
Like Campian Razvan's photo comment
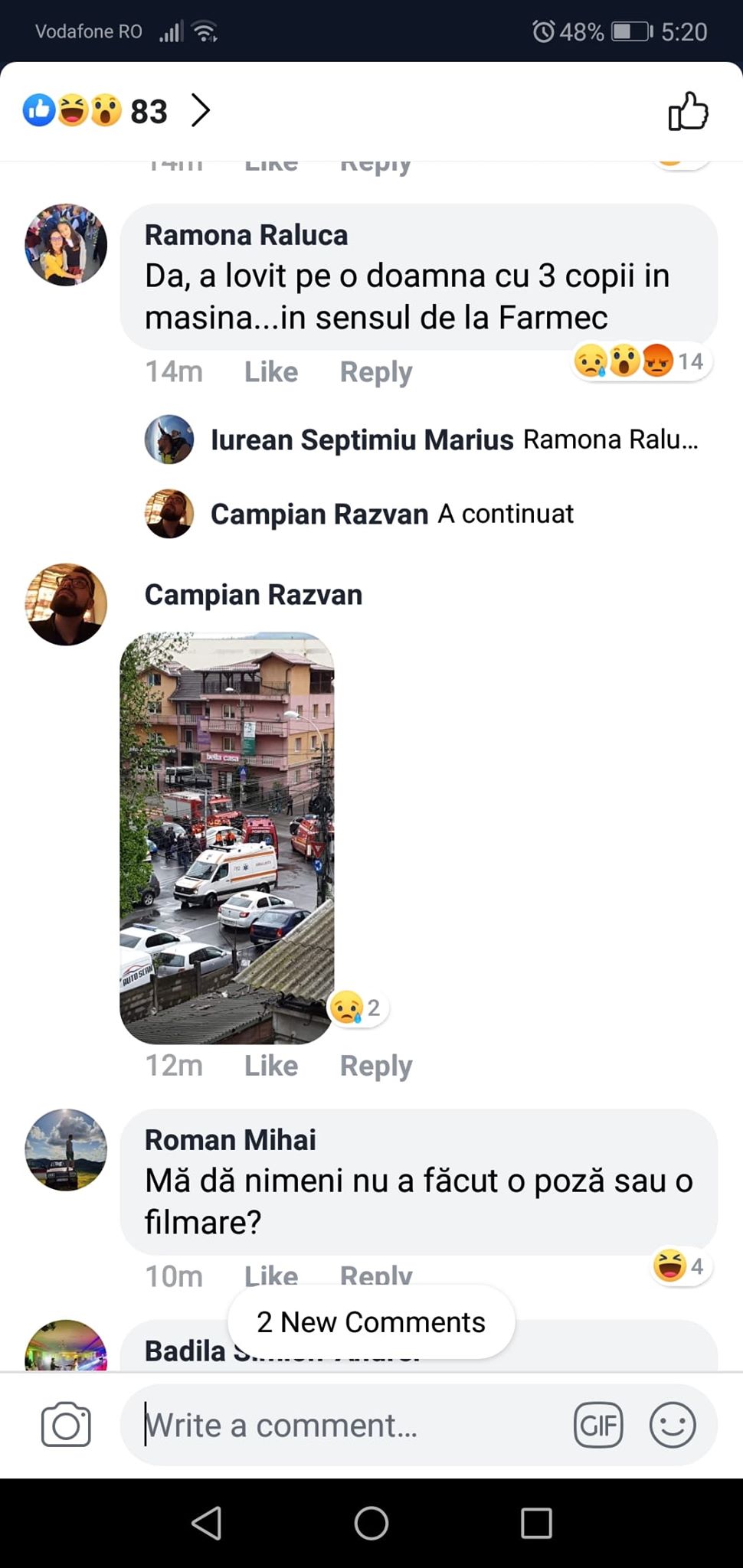tap(270, 1066)
